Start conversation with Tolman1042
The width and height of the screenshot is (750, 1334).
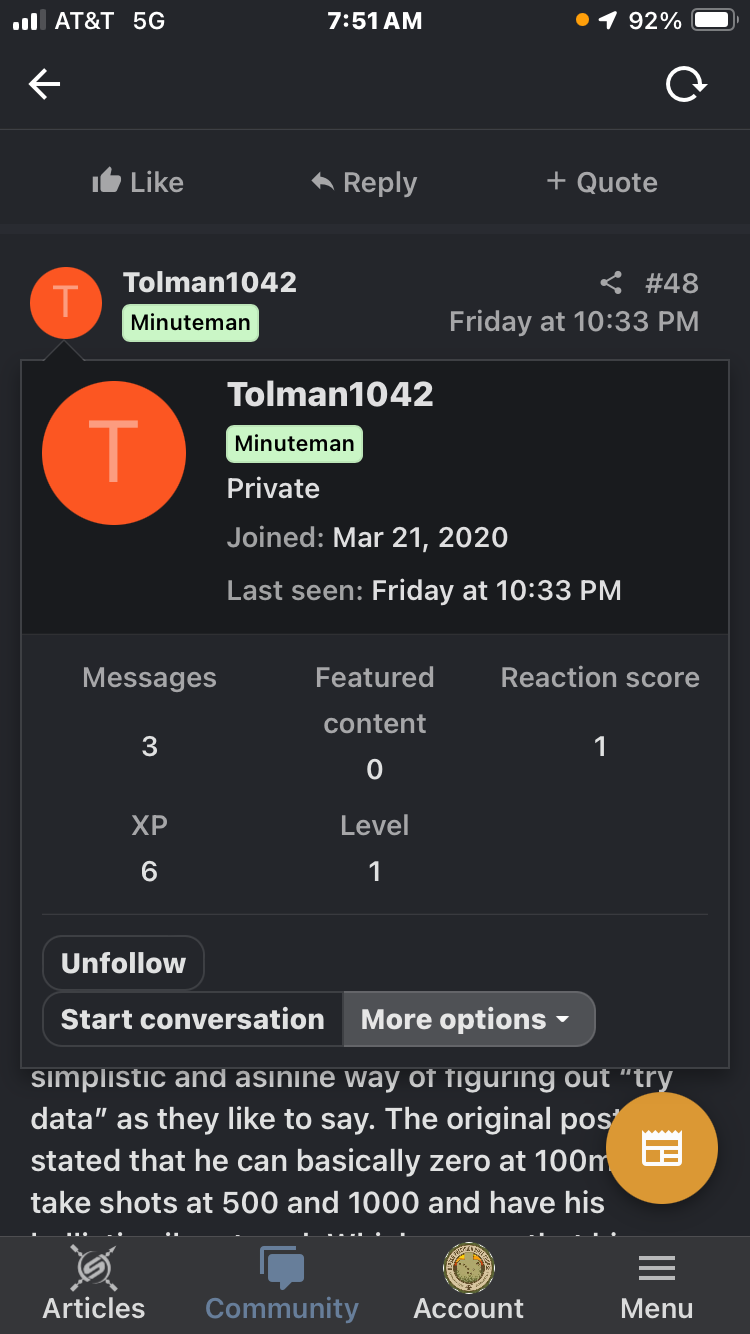coord(193,1019)
